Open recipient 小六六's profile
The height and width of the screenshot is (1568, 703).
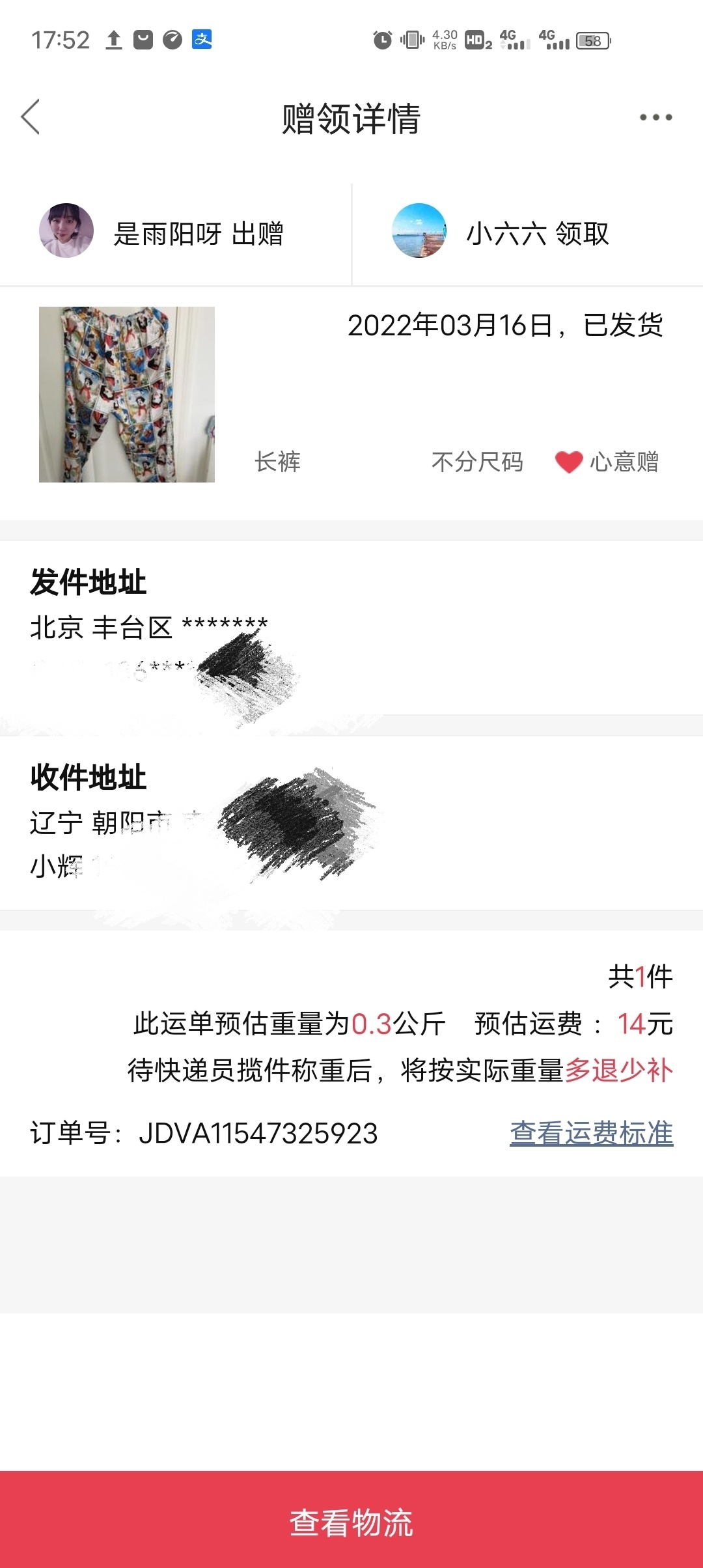(419, 231)
